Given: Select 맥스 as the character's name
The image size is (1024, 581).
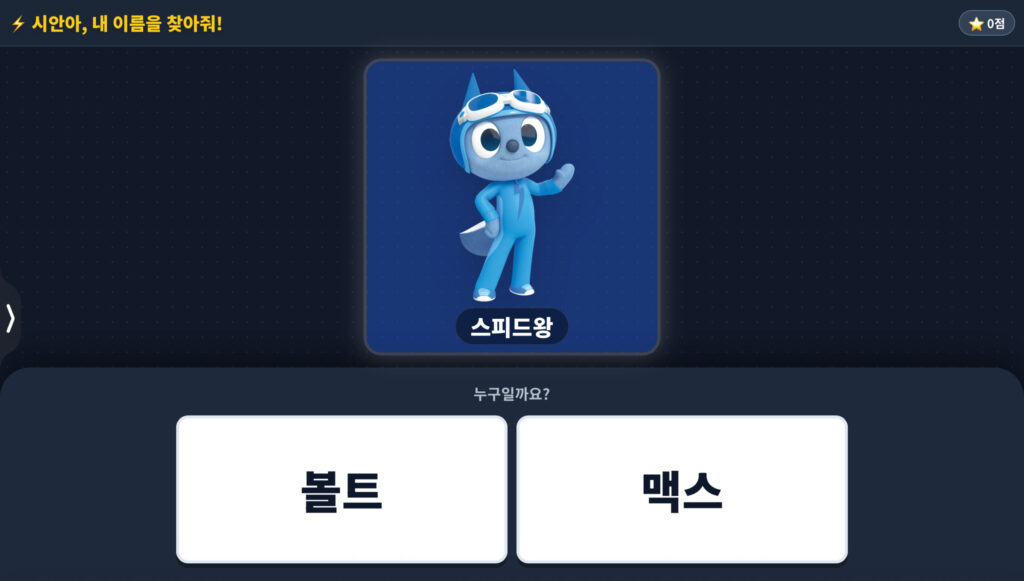Looking at the screenshot, I should click(x=681, y=489).
